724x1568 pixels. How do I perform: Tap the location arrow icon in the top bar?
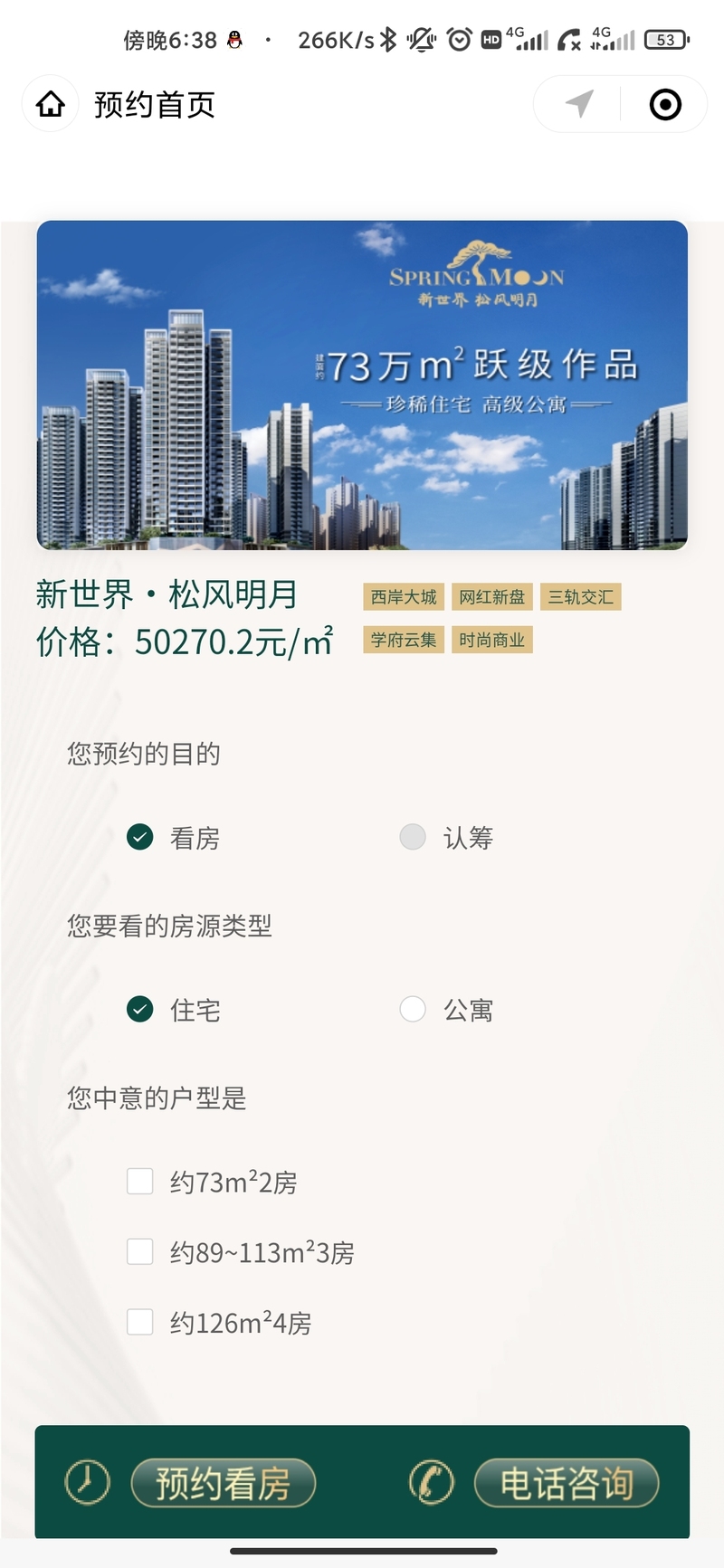[x=579, y=104]
